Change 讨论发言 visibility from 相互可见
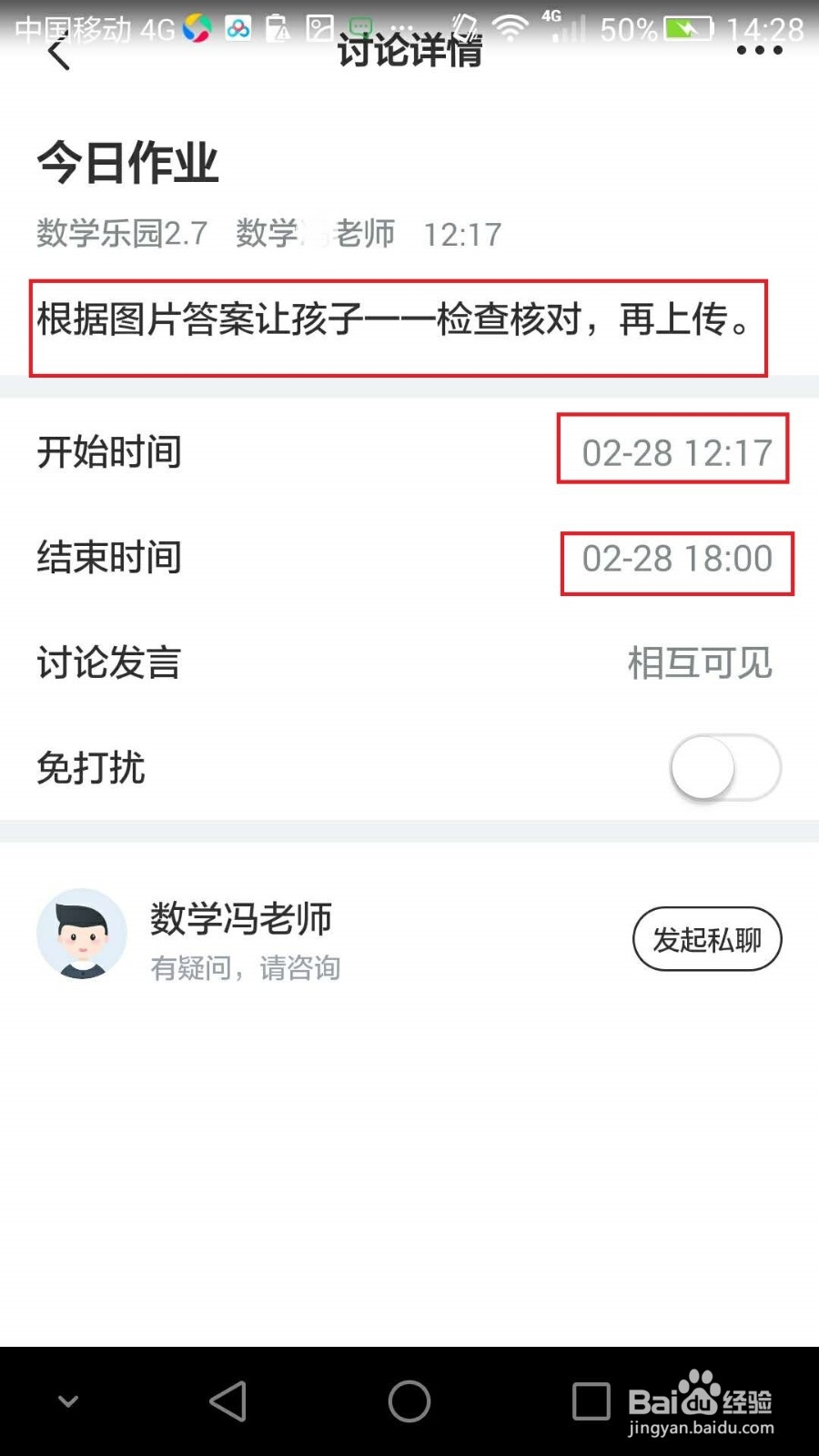Viewport: 819px width, 1456px height. tap(701, 663)
